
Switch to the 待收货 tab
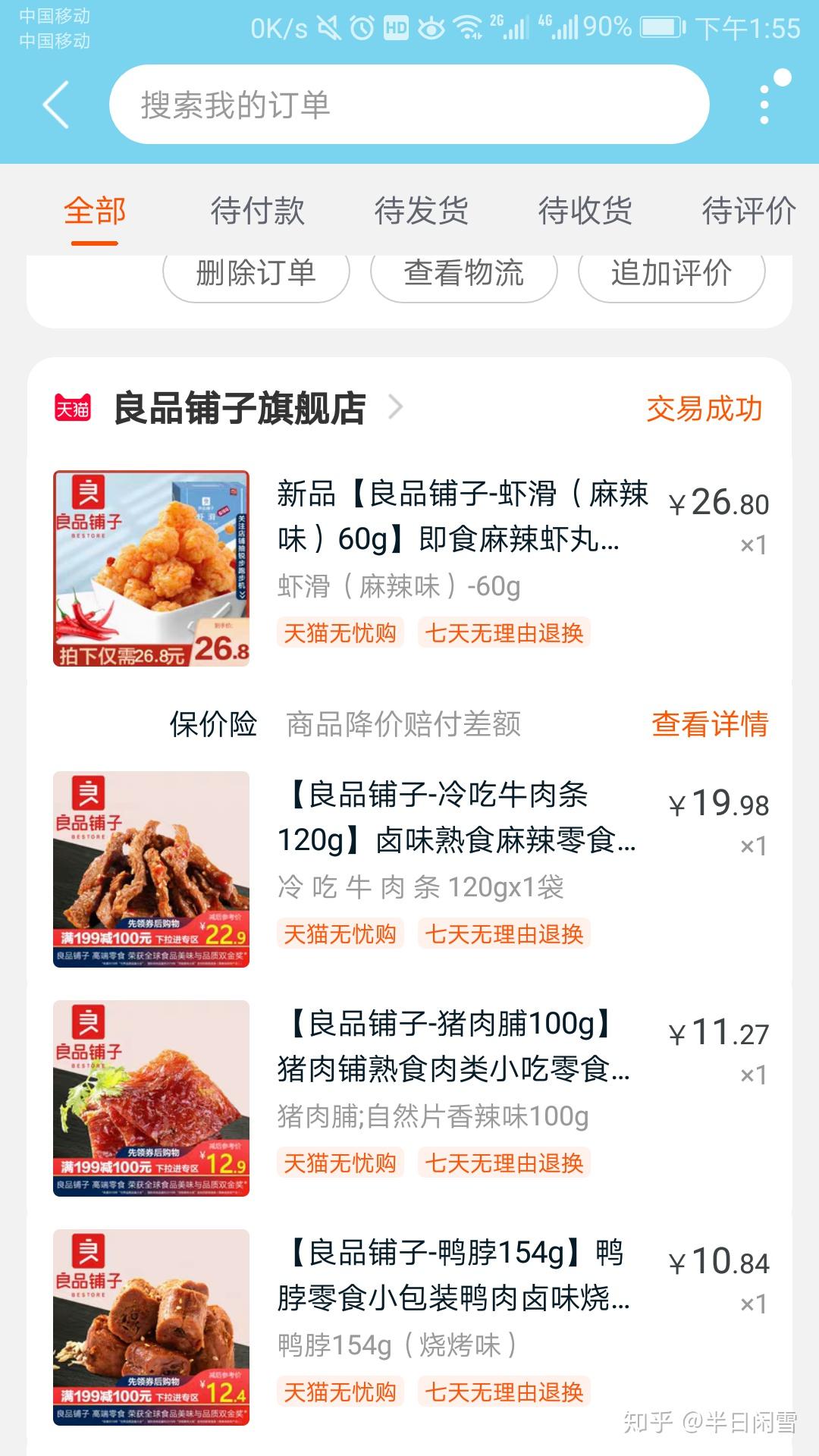[x=585, y=211]
